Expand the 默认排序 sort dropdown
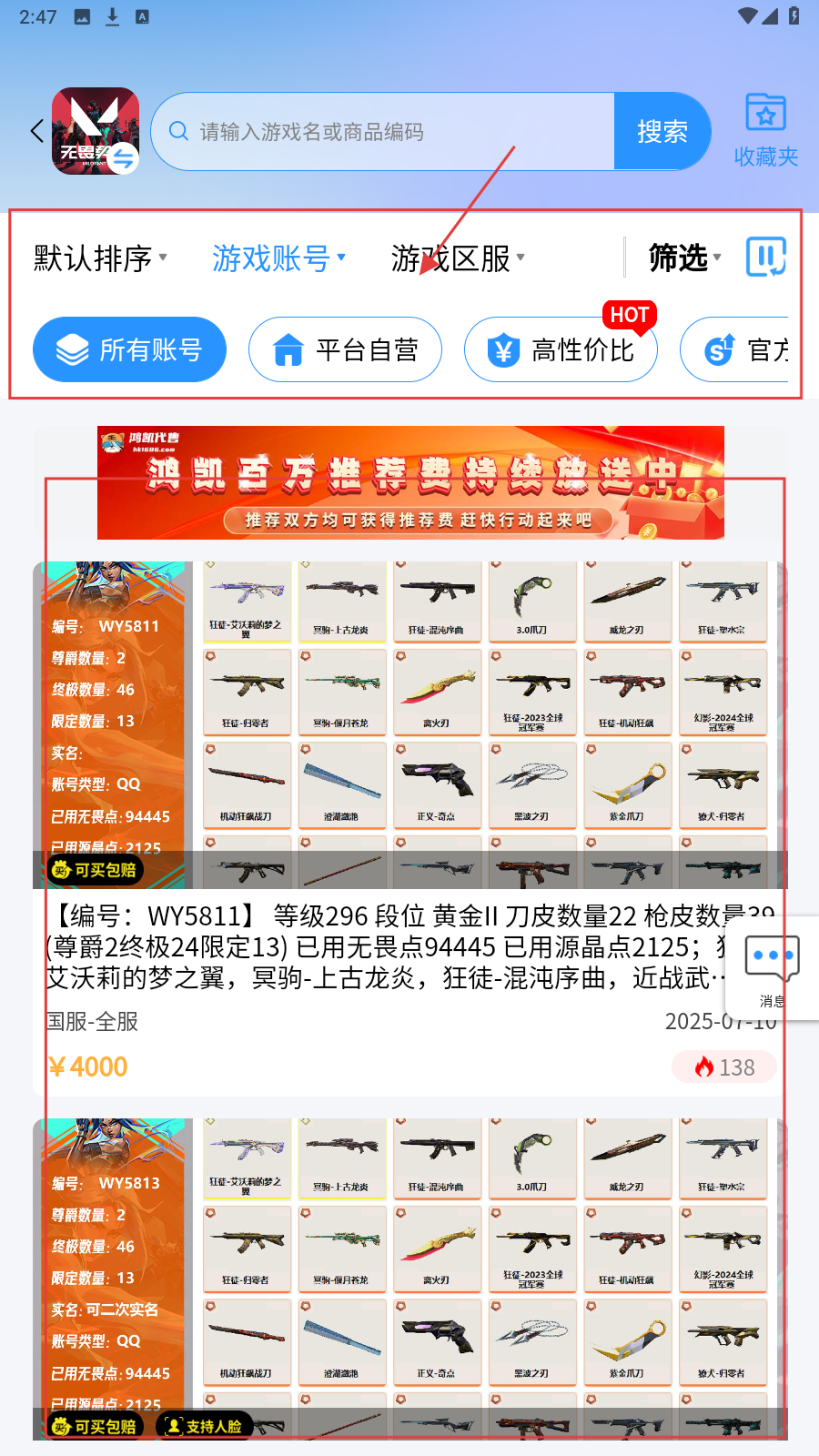This screenshot has height=1456, width=819. coord(100,258)
